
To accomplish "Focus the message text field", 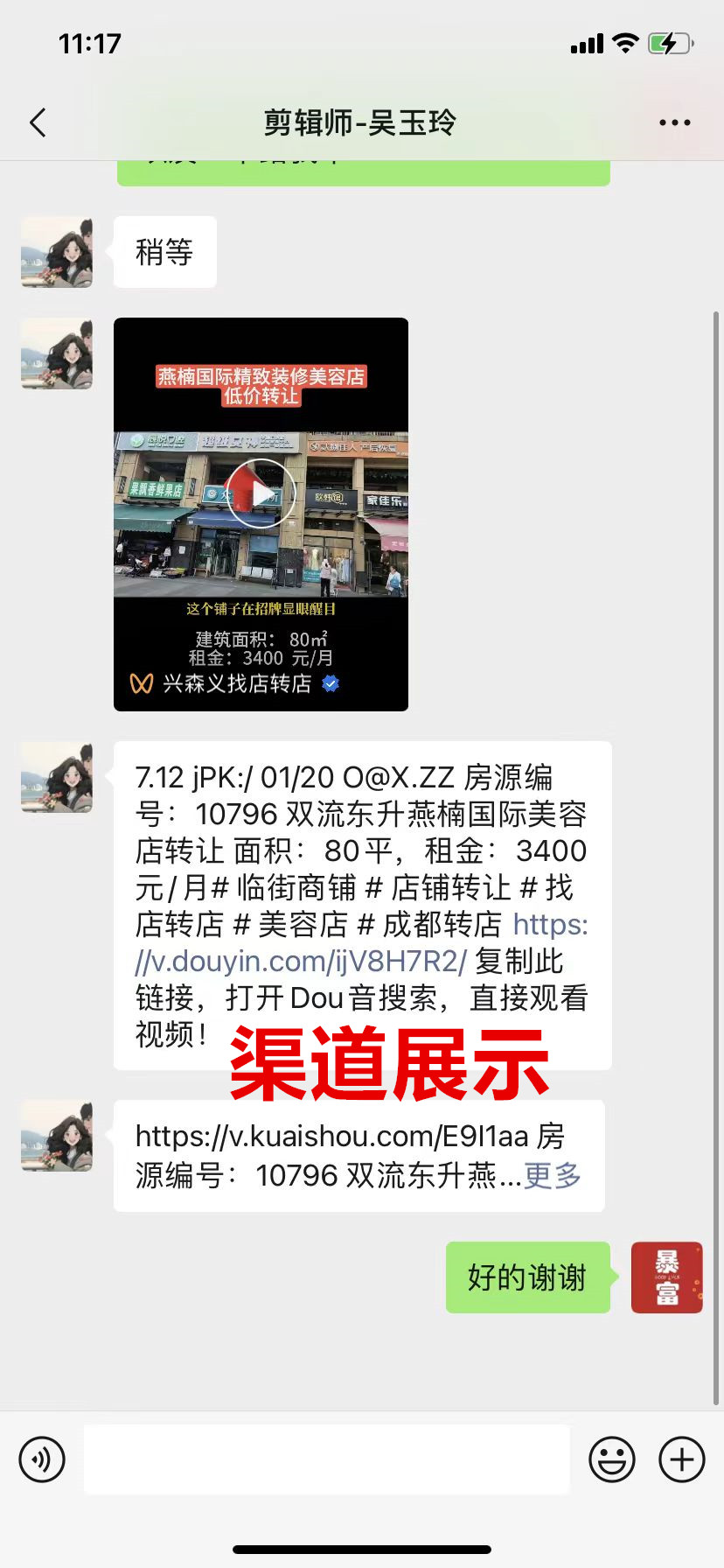I will coord(326,1459).
